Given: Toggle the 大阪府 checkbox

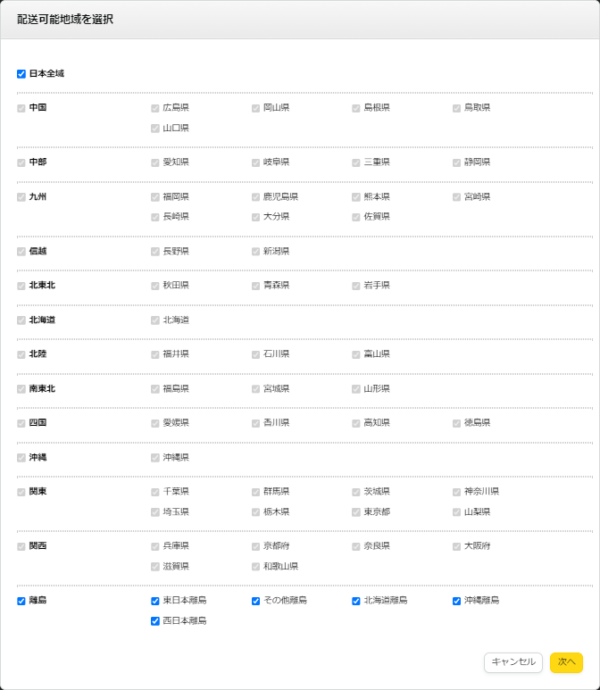Looking at the screenshot, I should click(x=456, y=547).
